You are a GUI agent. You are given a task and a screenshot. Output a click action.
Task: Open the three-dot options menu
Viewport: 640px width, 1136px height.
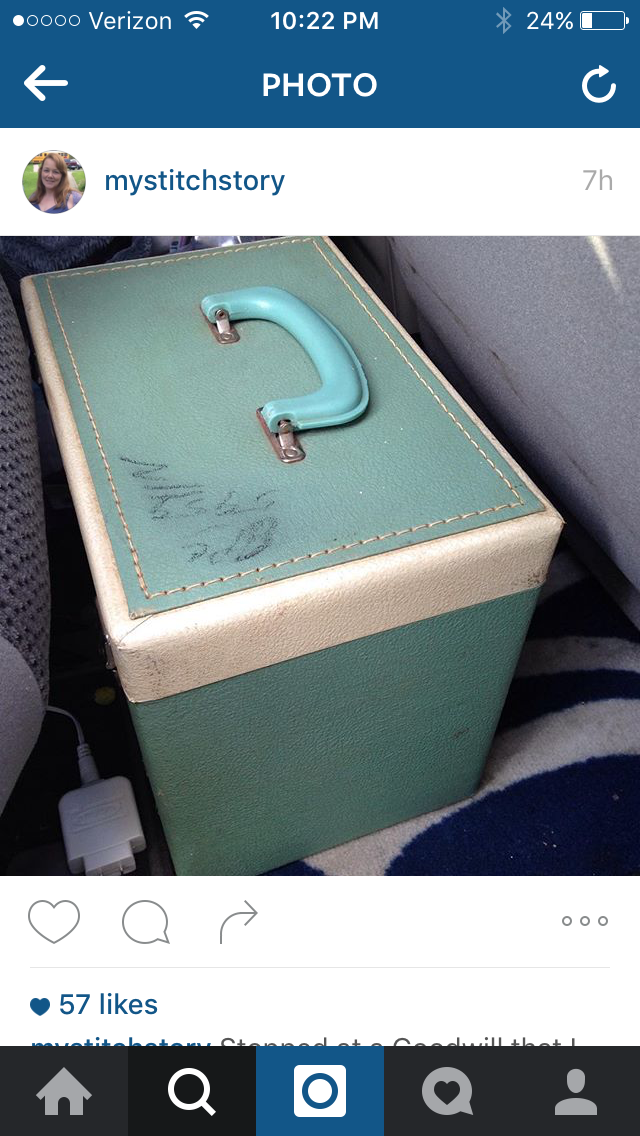click(584, 921)
